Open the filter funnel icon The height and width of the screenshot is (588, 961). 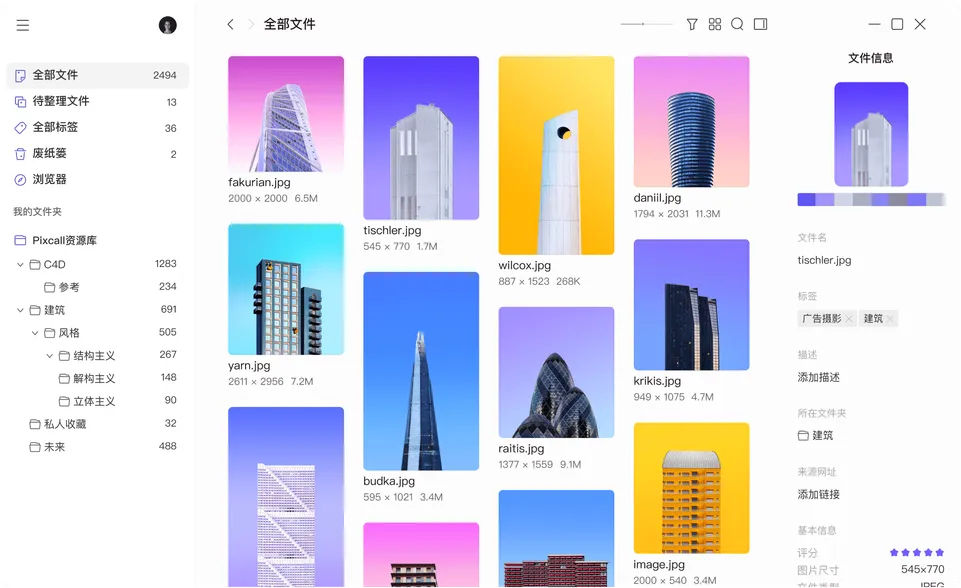pyautogui.click(x=692, y=24)
